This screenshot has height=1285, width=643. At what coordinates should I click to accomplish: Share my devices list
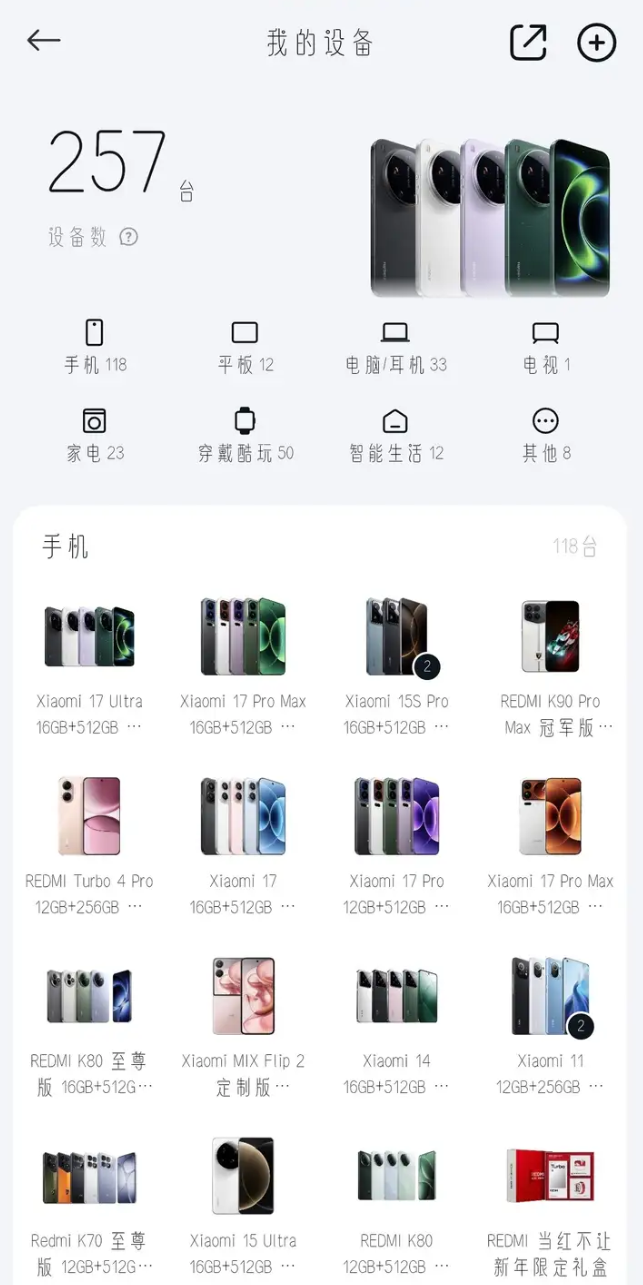pos(528,42)
